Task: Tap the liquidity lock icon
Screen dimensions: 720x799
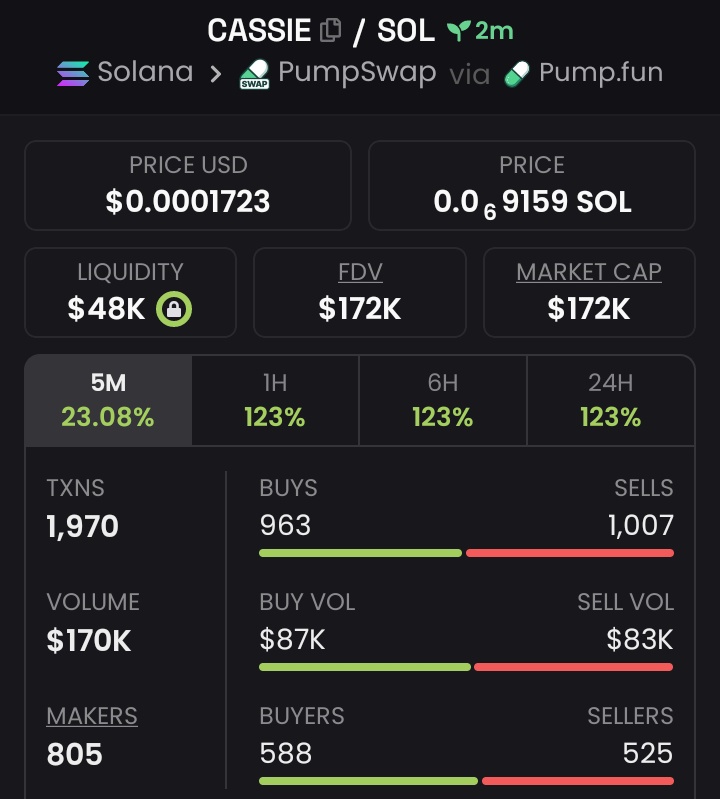Action: 174,309
